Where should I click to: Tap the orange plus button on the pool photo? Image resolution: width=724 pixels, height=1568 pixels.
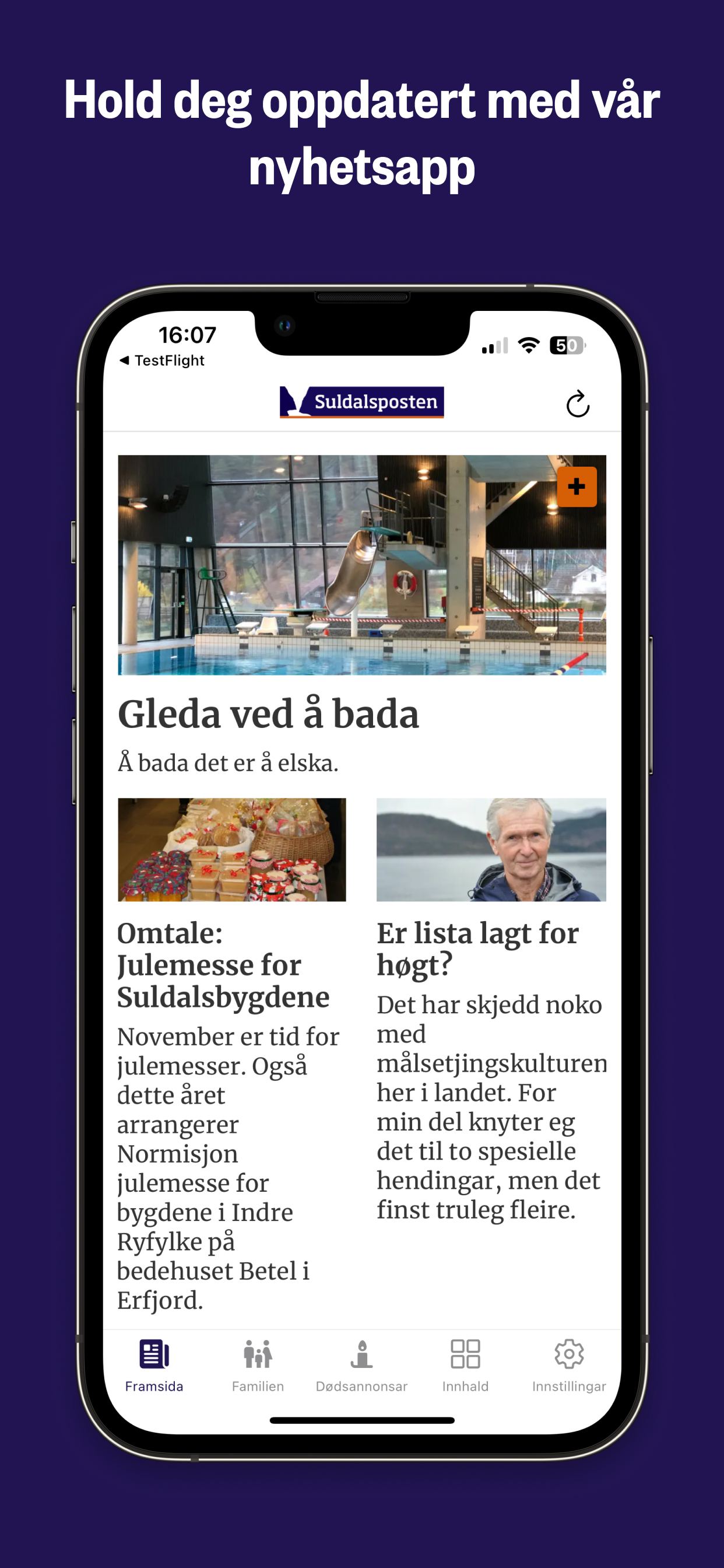point(575,487)
